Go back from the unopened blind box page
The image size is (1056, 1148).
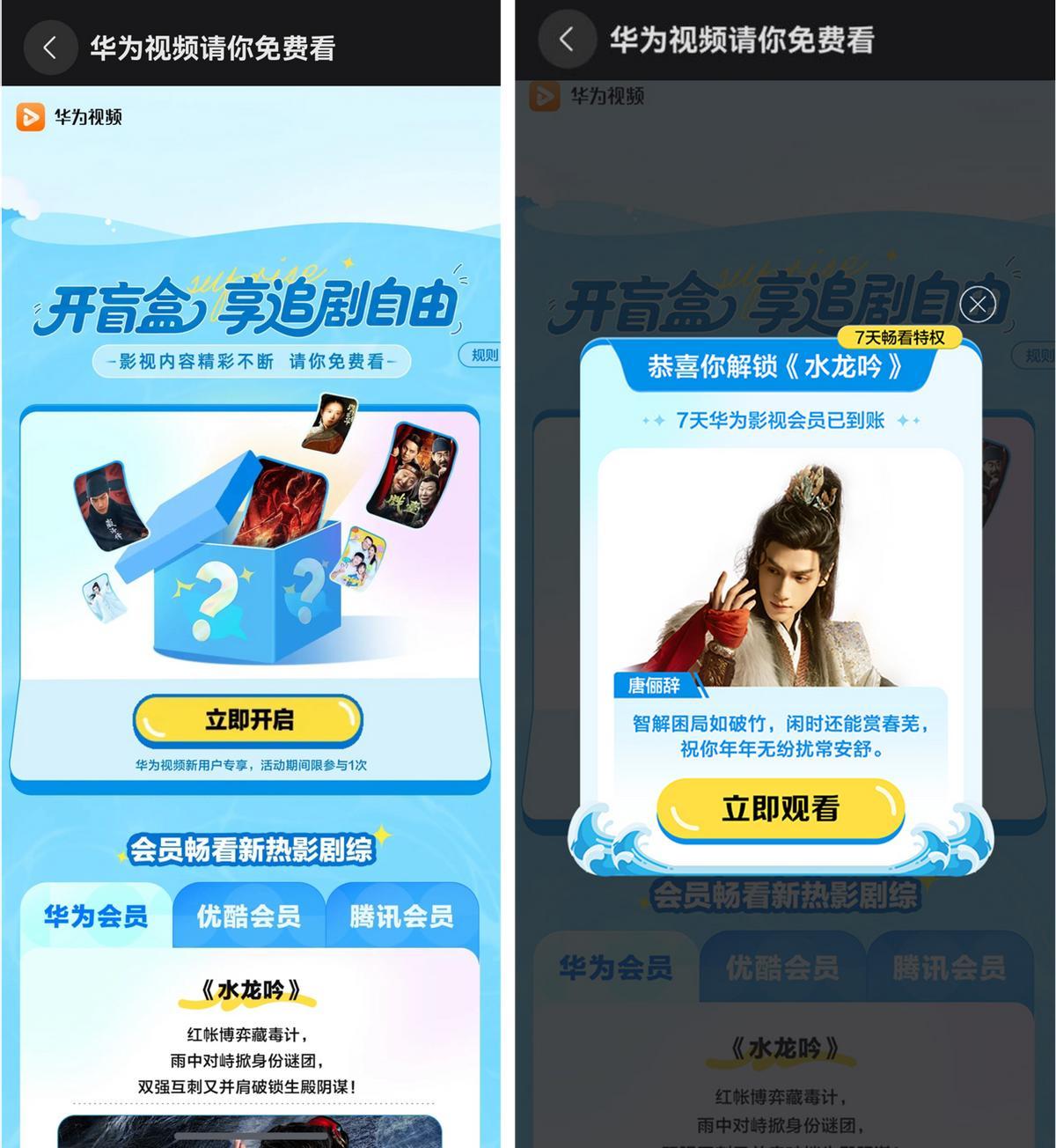click(x=49, y=48)
